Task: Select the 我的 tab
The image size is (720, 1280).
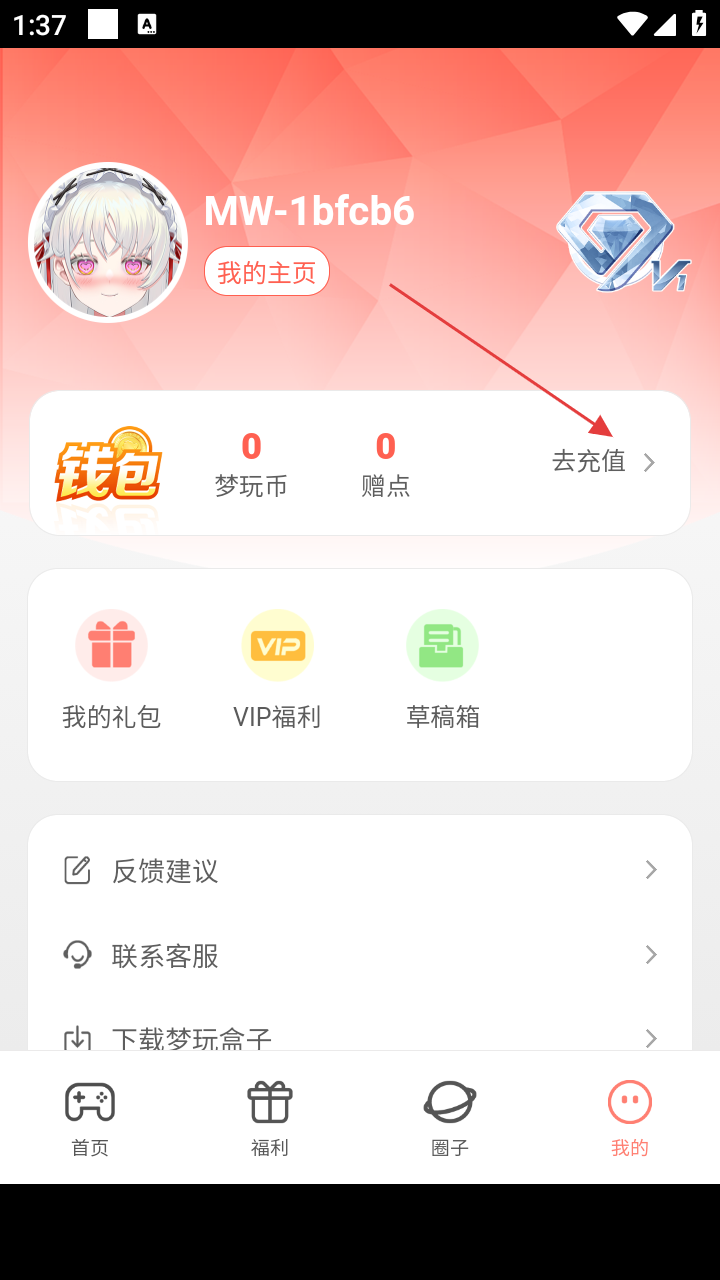Action: pos(629,1118)
